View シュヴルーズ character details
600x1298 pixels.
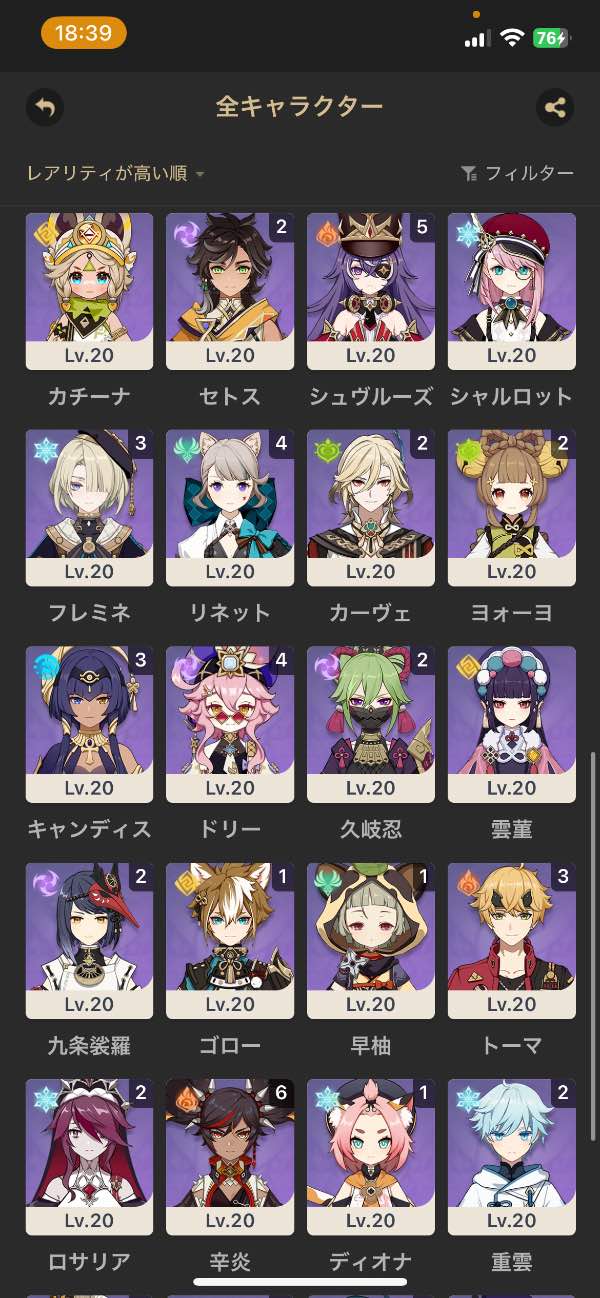[x=371, y=290]
